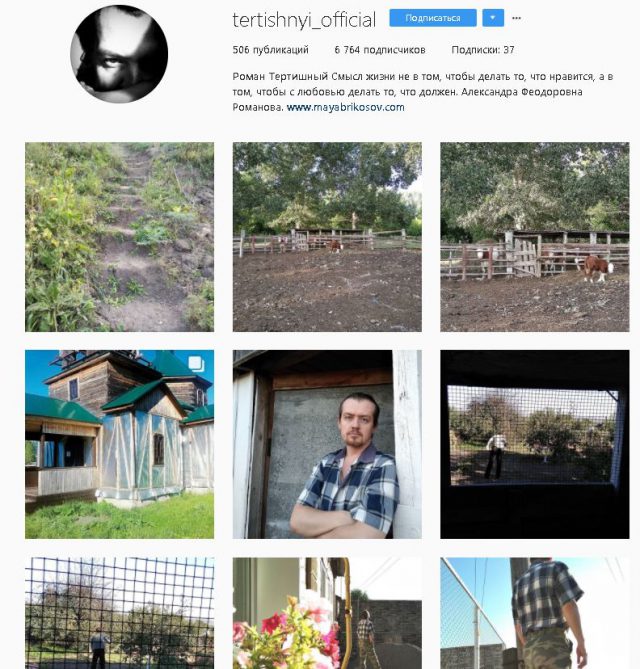Open the www.mayabrikosov.com link
This screenshot has width=640, height=669.
(345, 107)
